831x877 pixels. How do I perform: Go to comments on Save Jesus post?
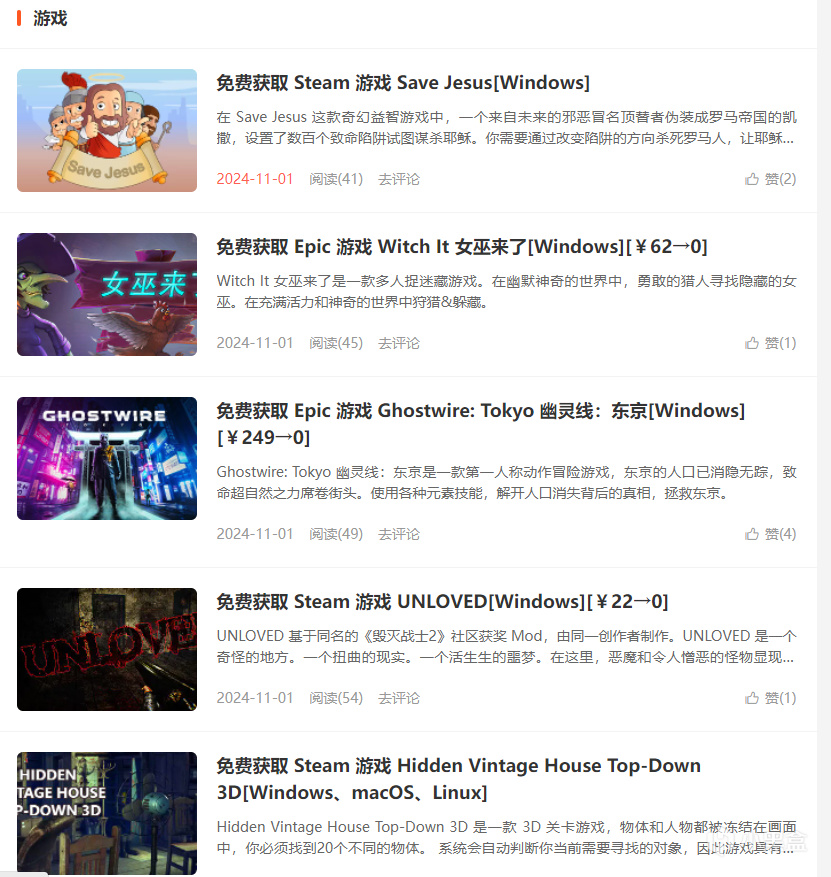[x=398, y=179]
